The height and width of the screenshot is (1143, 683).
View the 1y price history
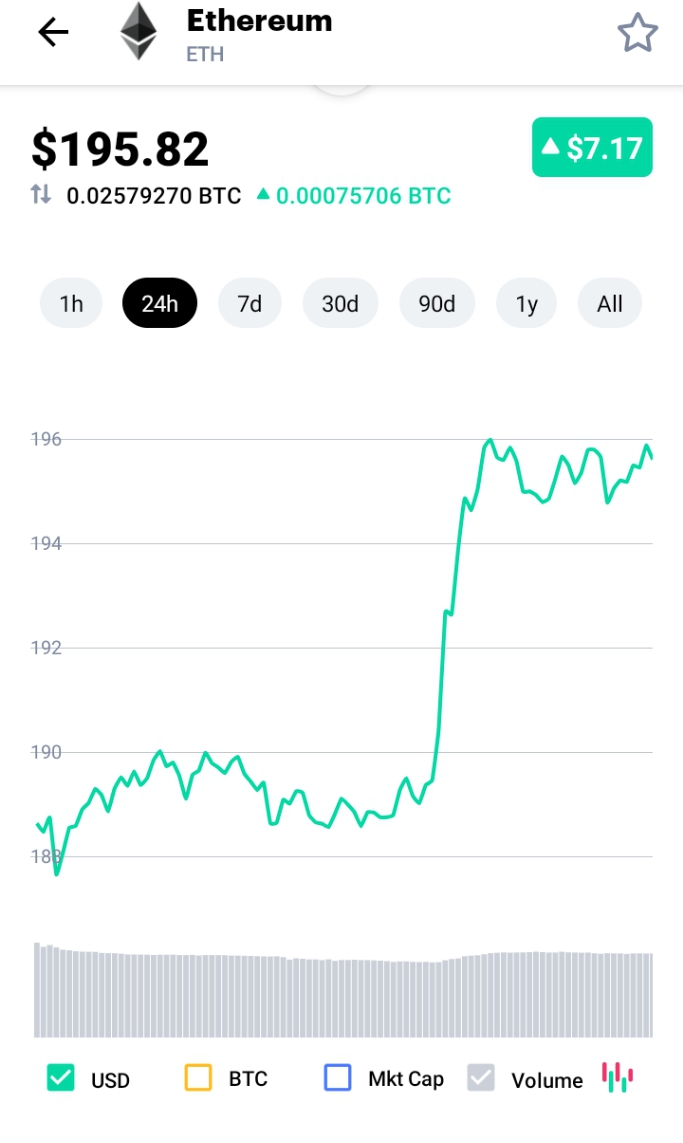click(527, 304)
